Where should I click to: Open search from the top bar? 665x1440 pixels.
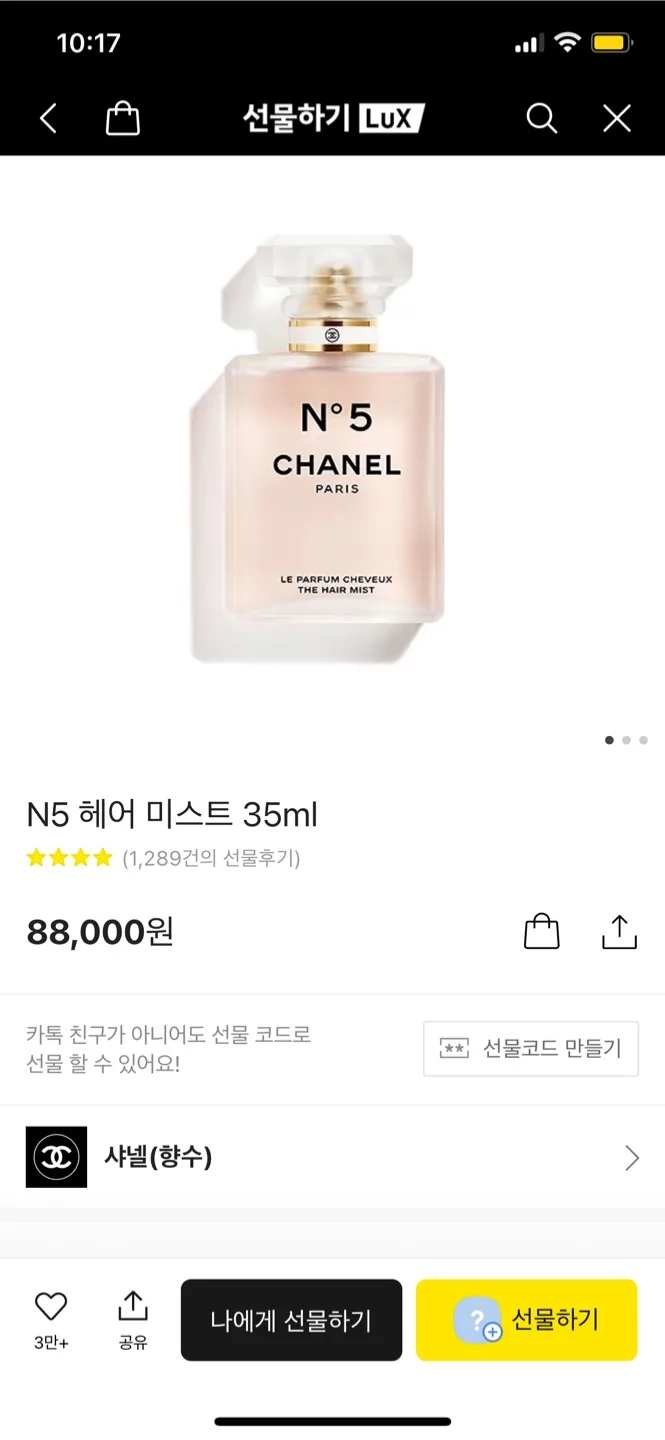point(541,119)
